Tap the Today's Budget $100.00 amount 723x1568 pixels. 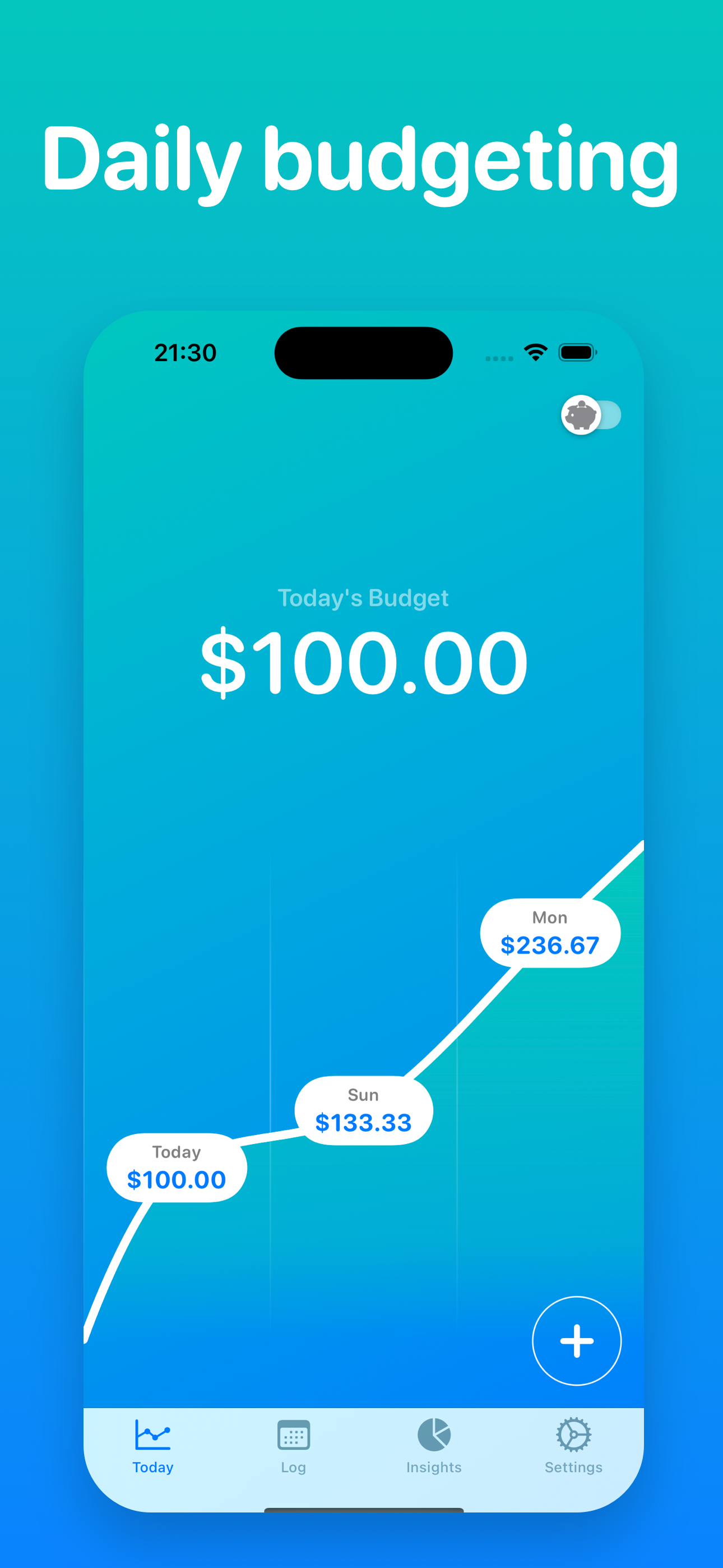(363, 662)
